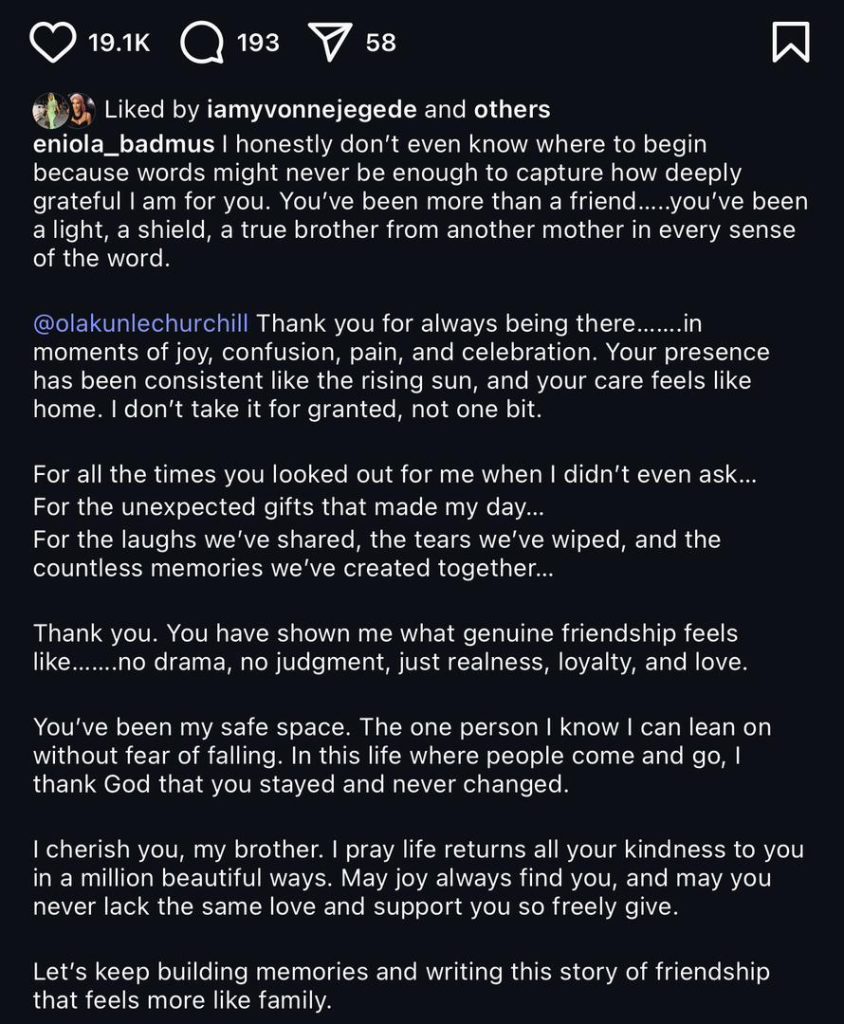
Task: Like this post with the heart icon
Action: (53, 43)
